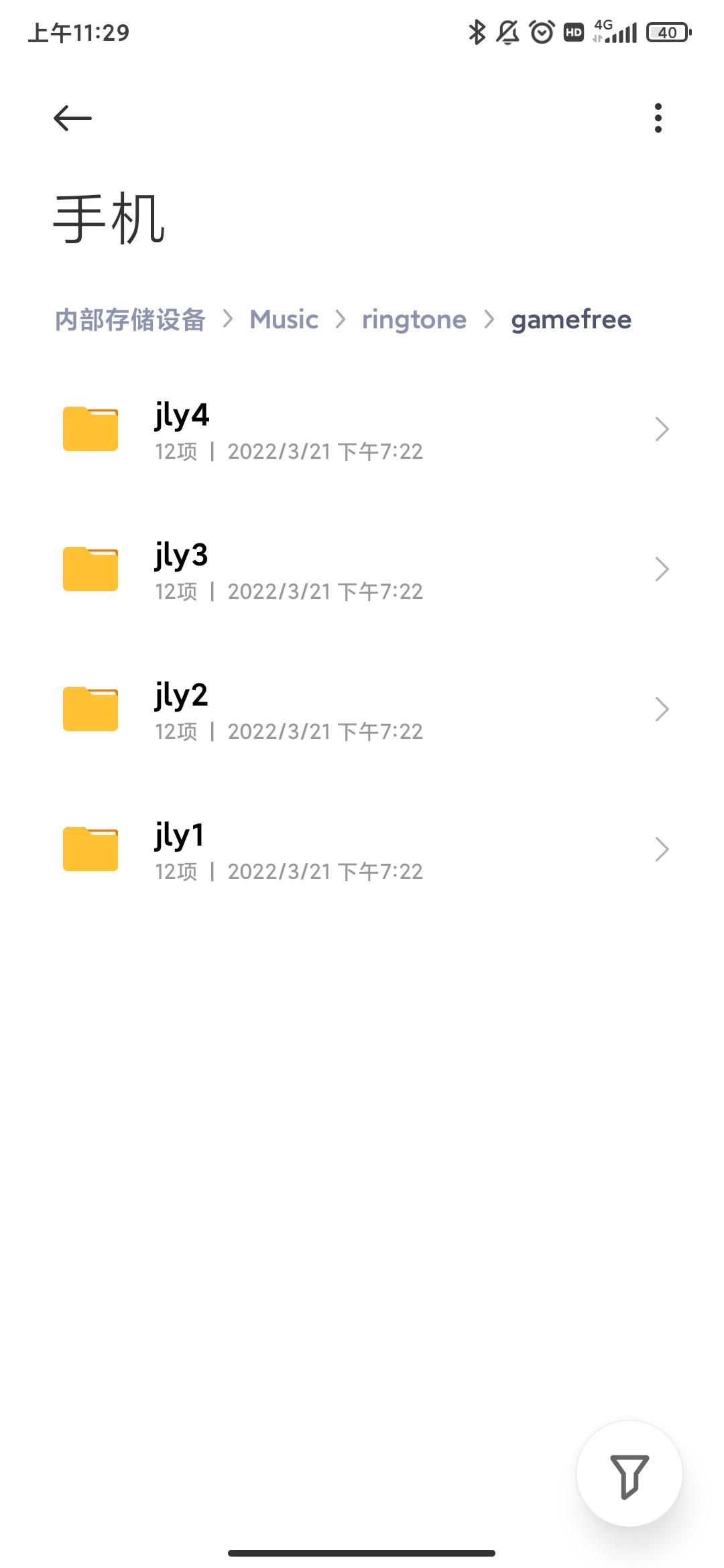Jump to 内部存储设备 in the breadcrumb

pos(130,320)
